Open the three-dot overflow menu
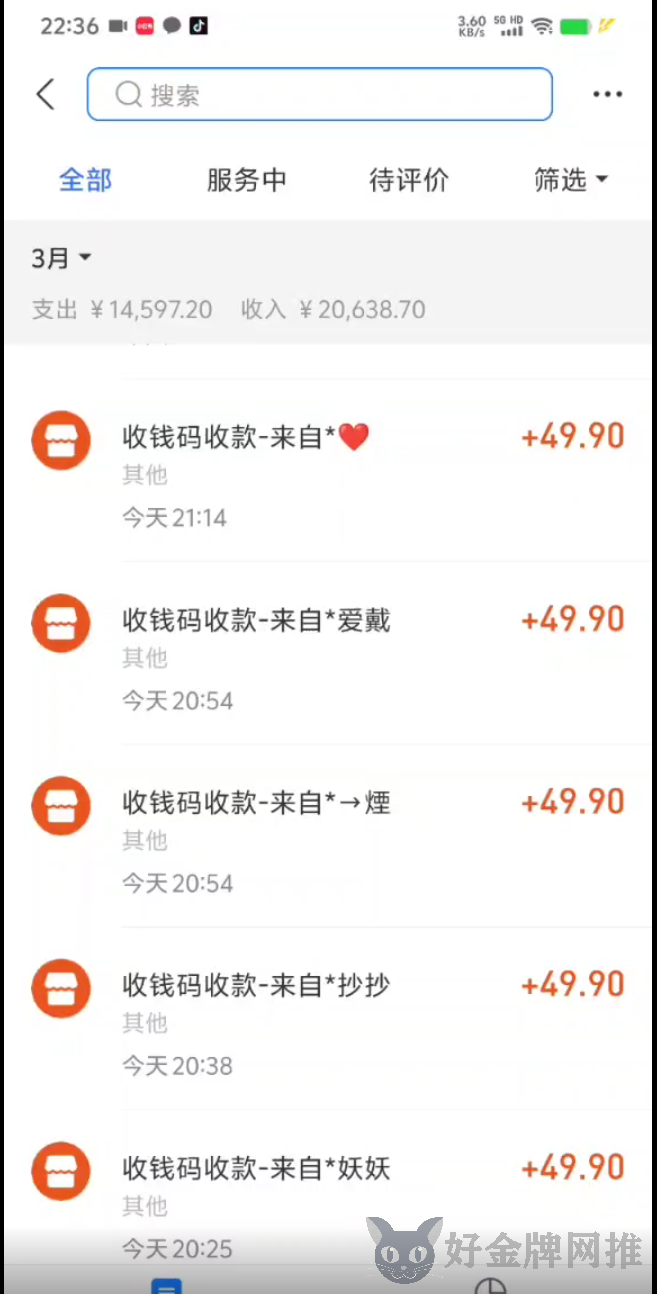The image size is (657, 1294). coord(607,95)
